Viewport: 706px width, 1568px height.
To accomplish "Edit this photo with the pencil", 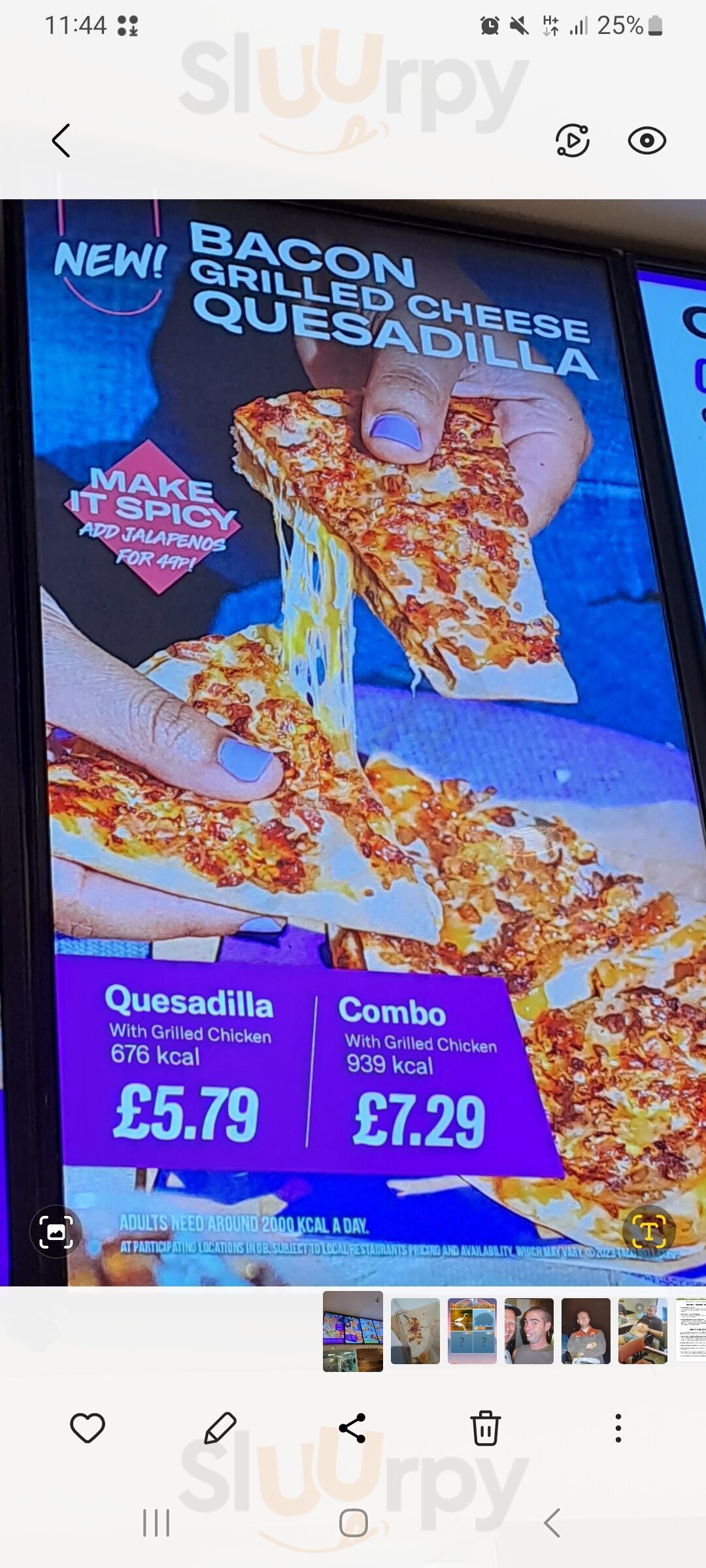I will [220, 1428].
